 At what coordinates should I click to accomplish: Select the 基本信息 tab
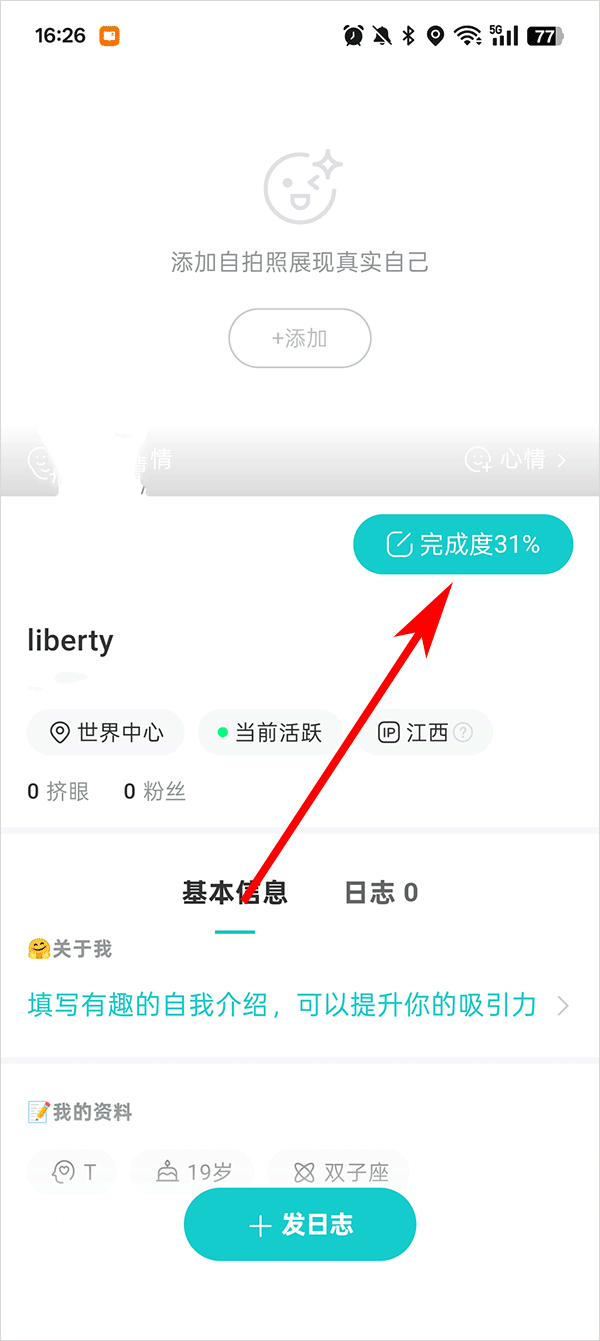(235, 893)
